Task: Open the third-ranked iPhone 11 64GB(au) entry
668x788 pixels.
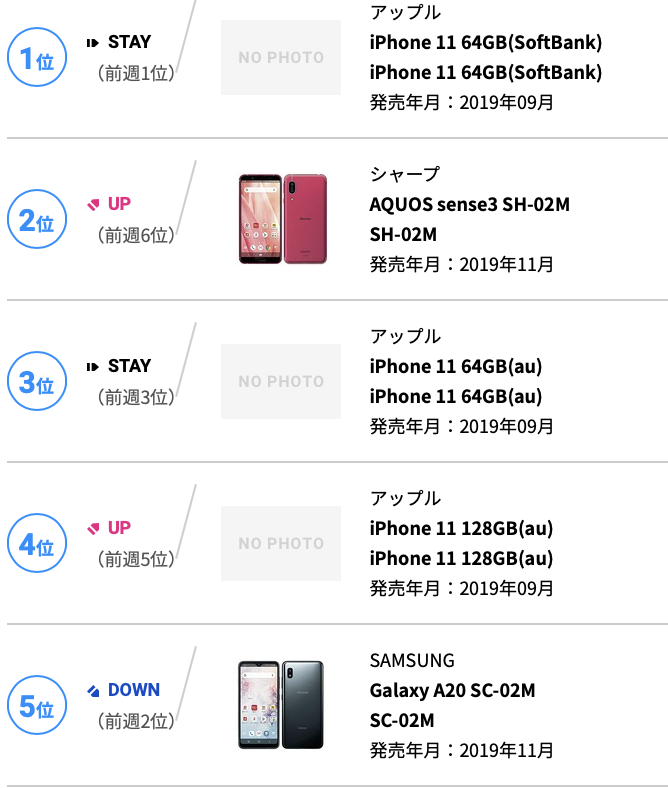Action: click(455, 367)
